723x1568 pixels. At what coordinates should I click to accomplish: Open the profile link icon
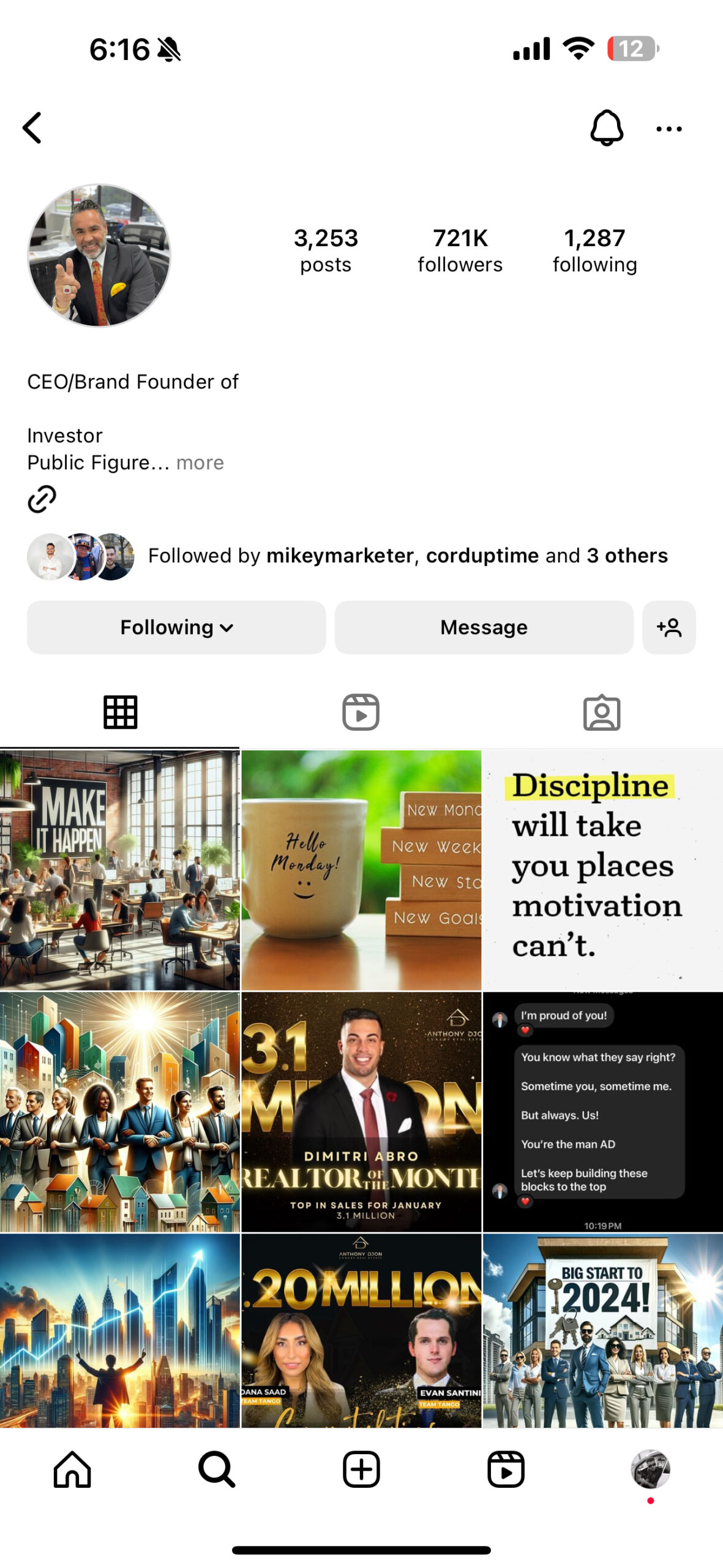[x=42, y=499]
